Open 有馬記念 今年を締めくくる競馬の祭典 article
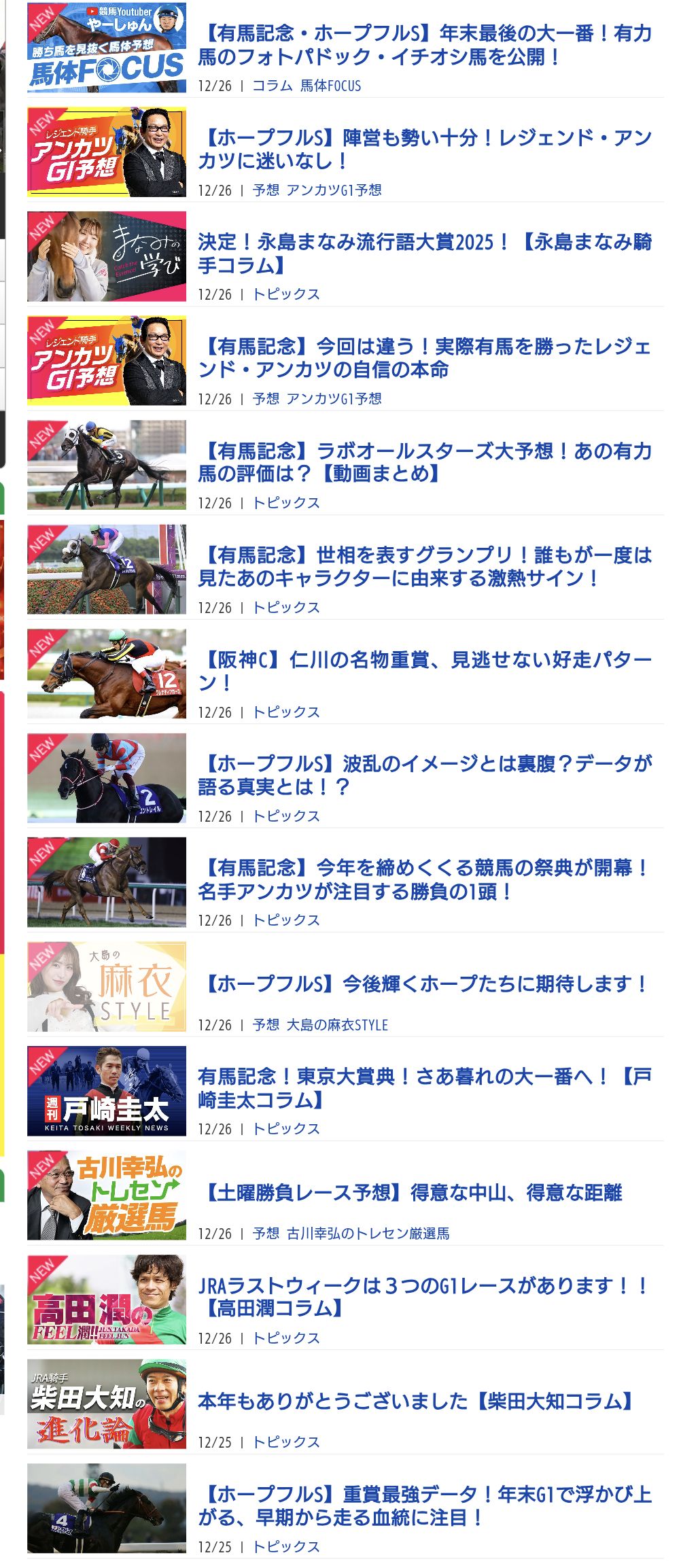The width and height of the screenshot is (681, 1568). tap(425, 879)
